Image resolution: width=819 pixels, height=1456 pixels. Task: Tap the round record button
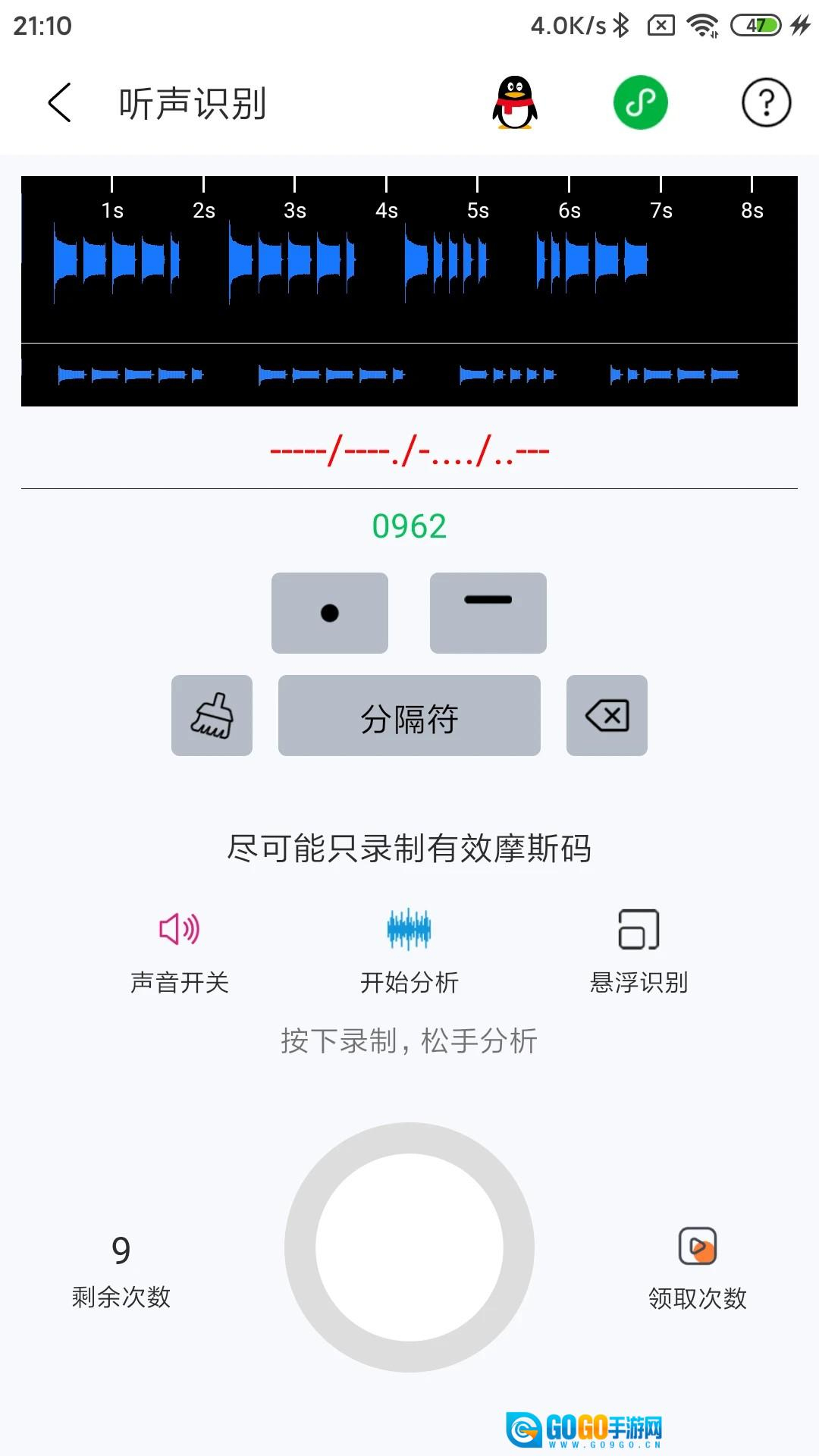[x=409, y=1247]
